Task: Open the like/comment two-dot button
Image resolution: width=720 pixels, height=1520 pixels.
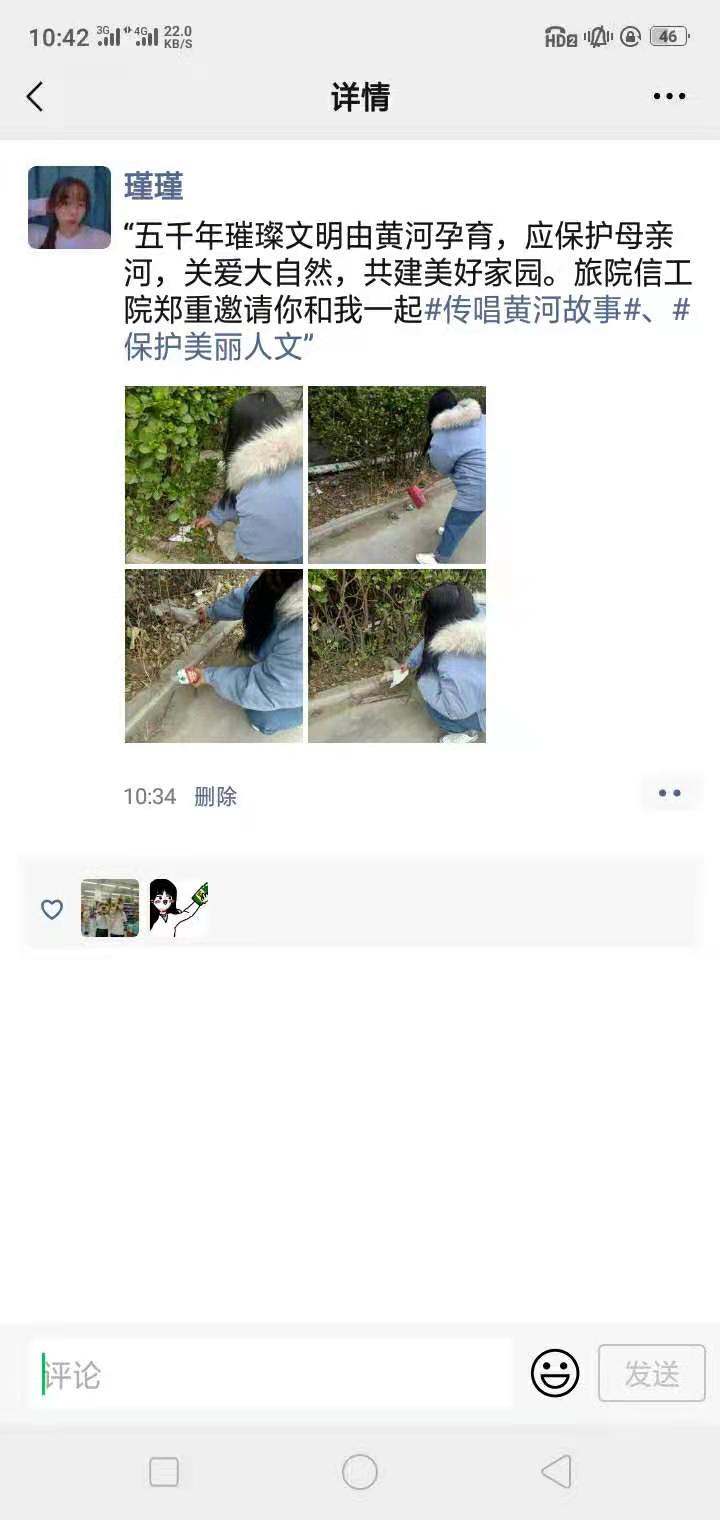Action: click(669, 793)
